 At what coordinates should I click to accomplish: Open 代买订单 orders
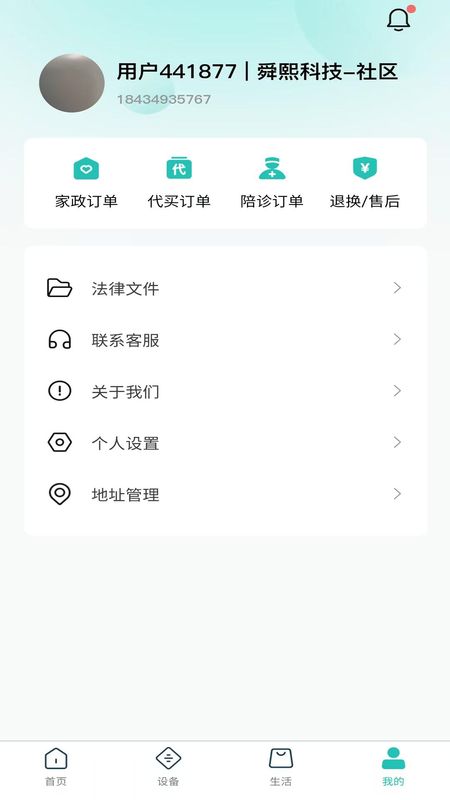click(x=179, y=183)
